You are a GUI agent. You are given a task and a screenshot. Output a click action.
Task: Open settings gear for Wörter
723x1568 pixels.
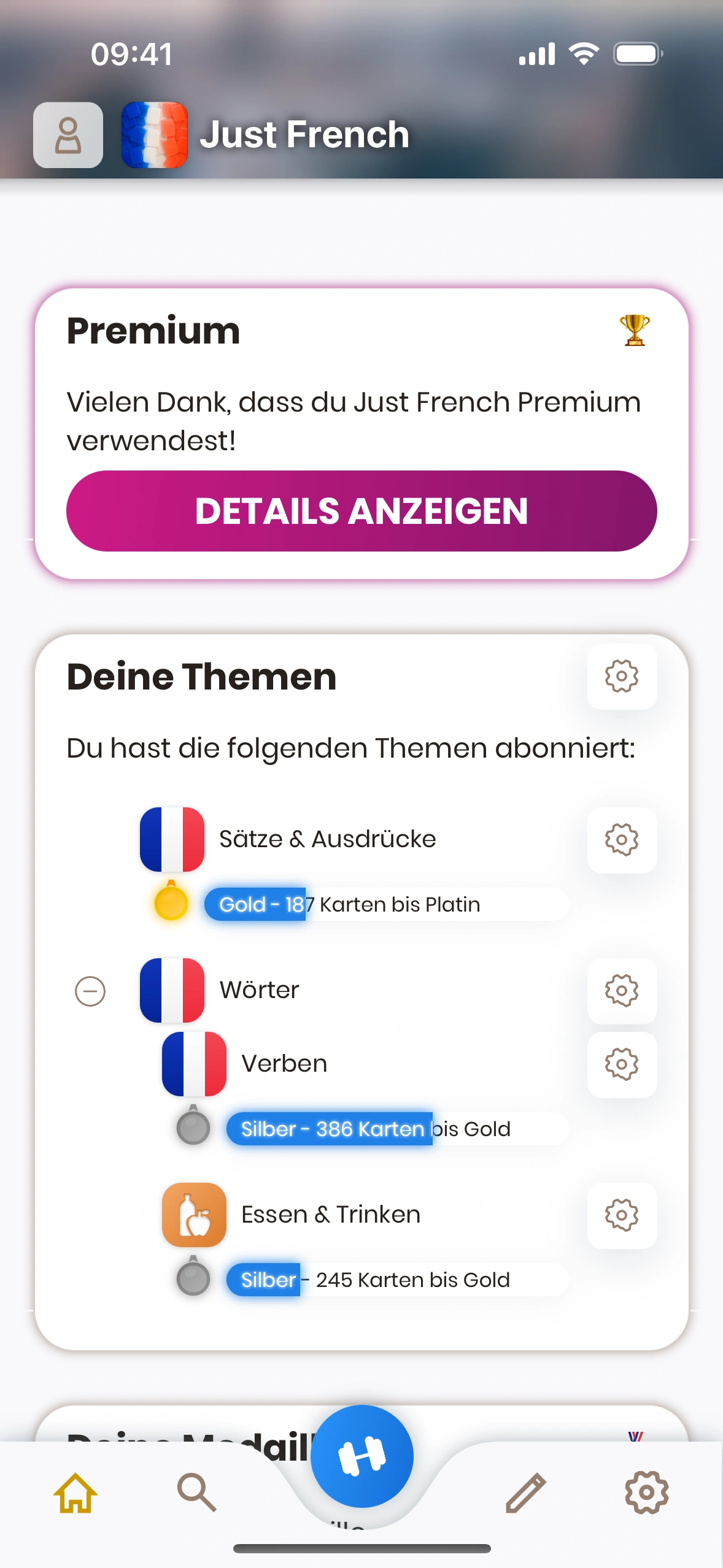622,991
